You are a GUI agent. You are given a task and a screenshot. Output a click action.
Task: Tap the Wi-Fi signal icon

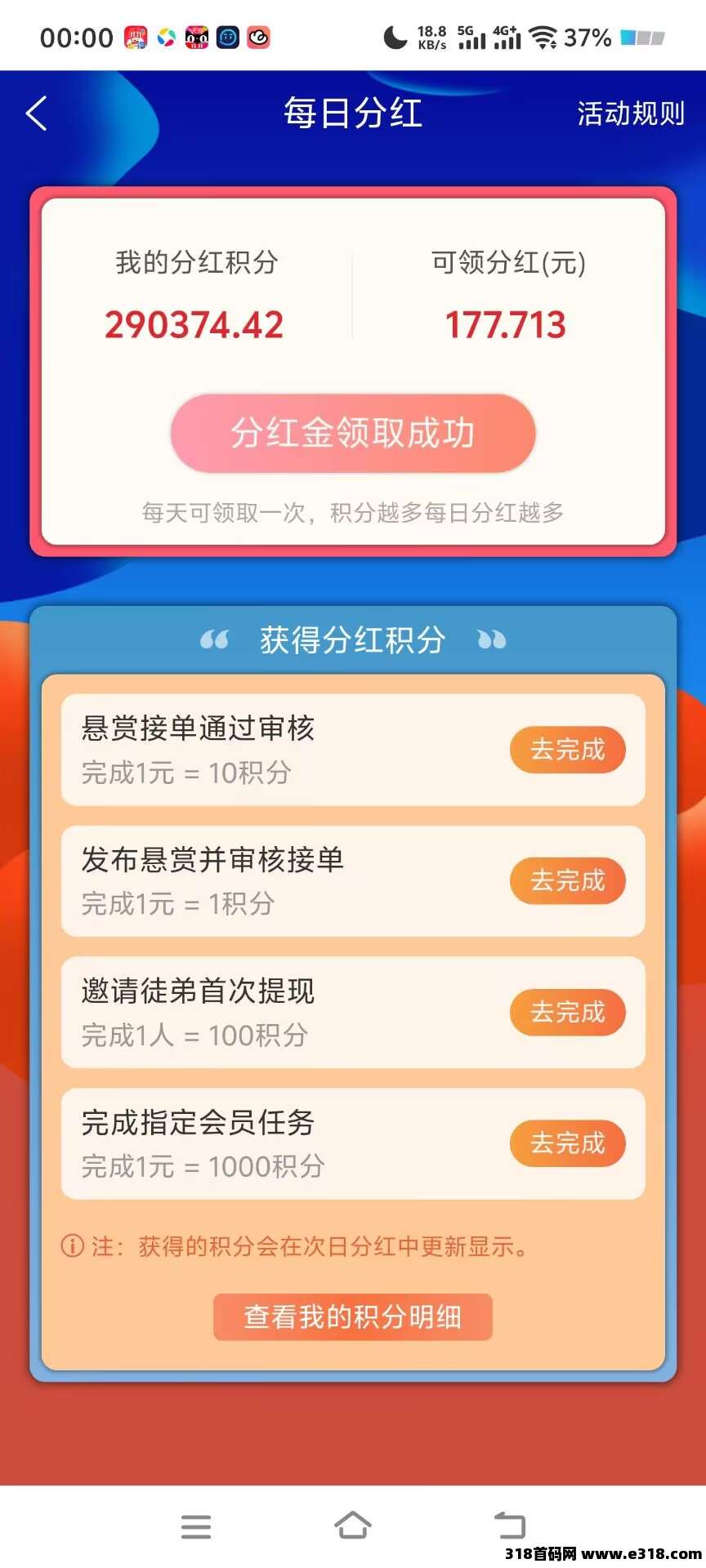(542, 37)
